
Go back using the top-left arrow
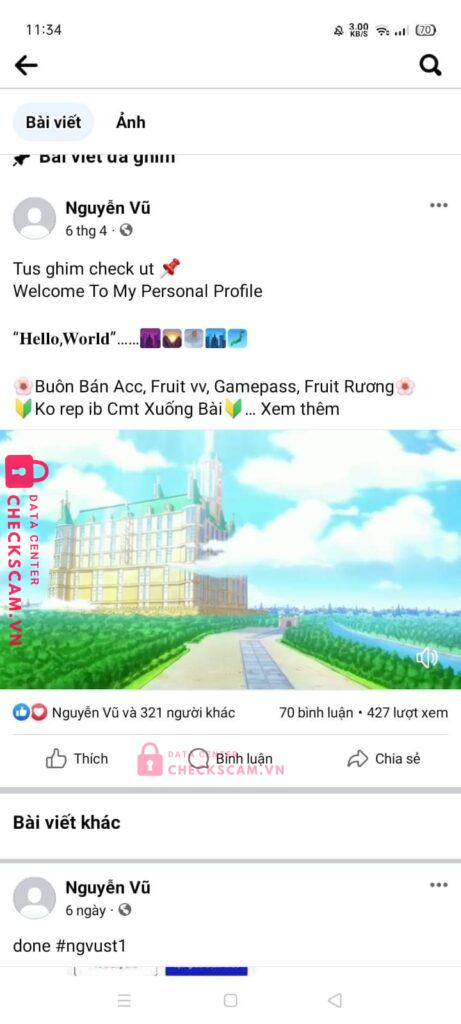tap(26, 65)
